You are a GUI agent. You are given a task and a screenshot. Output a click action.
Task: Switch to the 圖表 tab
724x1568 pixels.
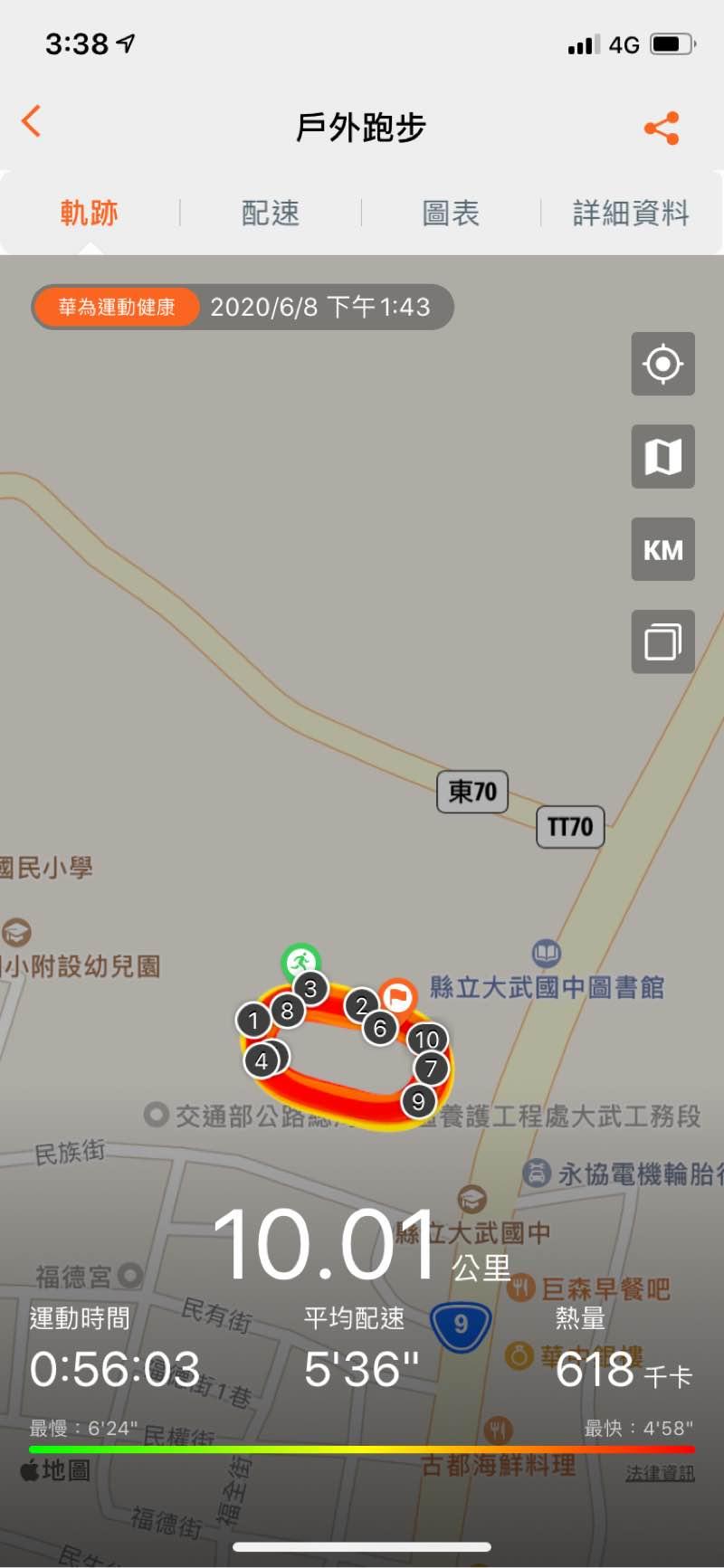pos(451,214)
